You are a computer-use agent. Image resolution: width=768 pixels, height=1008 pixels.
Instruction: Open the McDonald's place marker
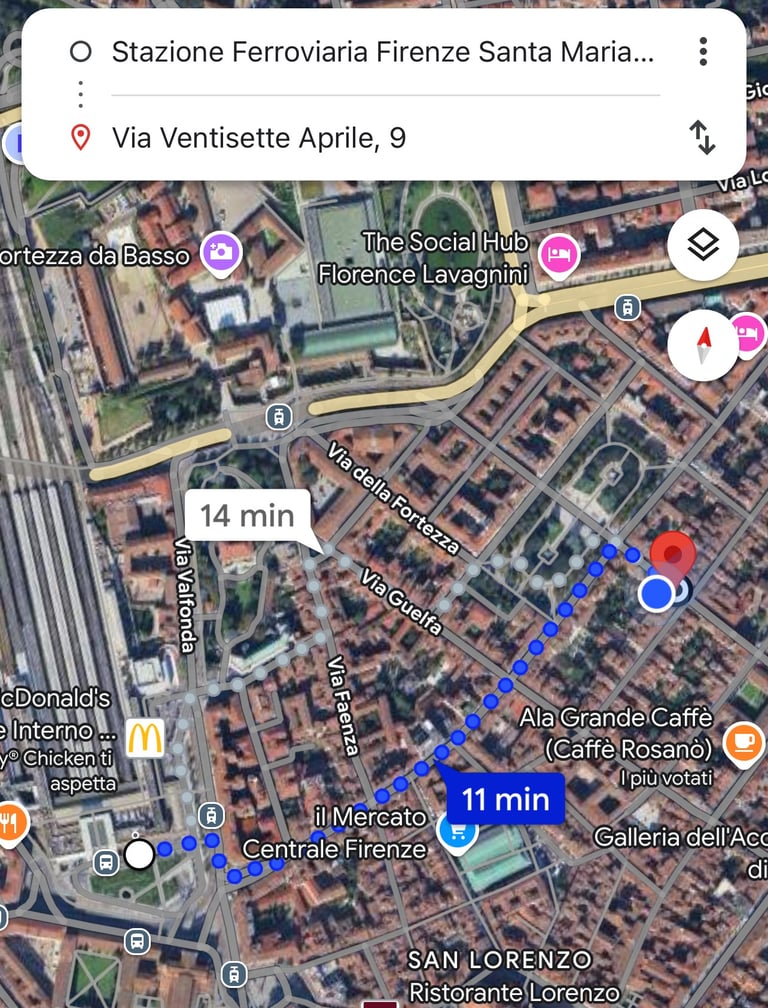145,738
